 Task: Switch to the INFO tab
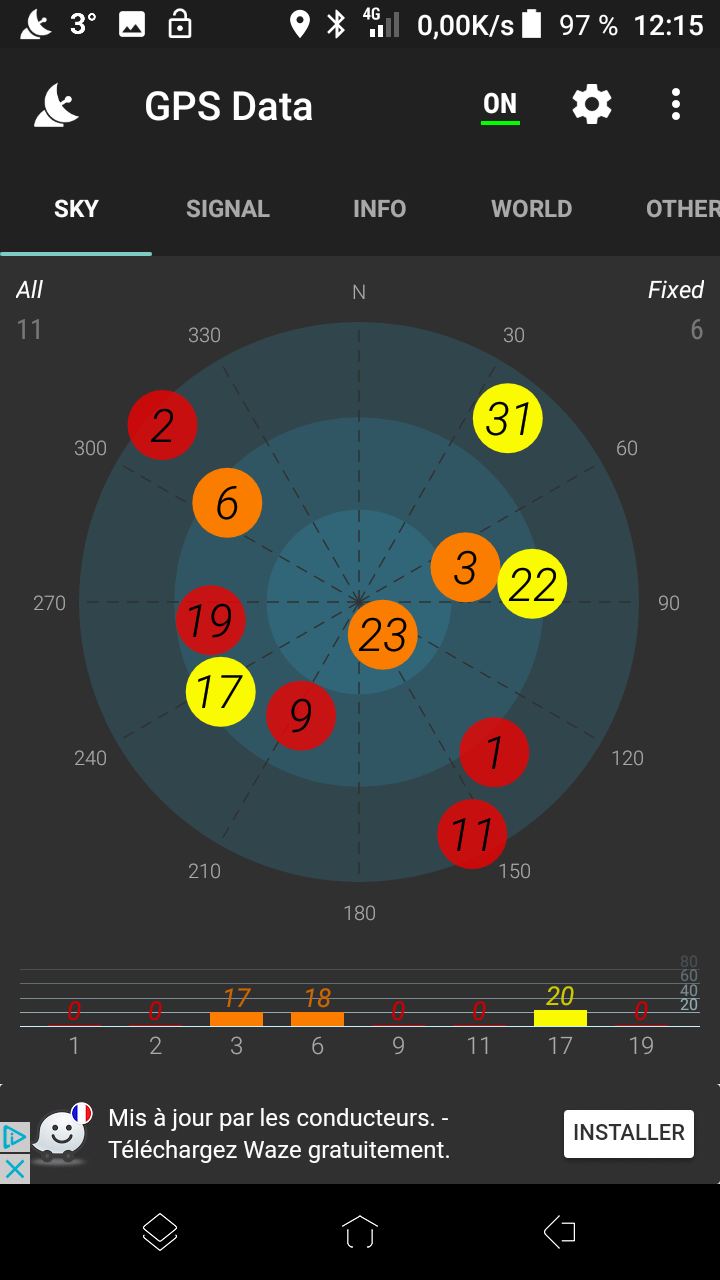click(x=379, y=209)
